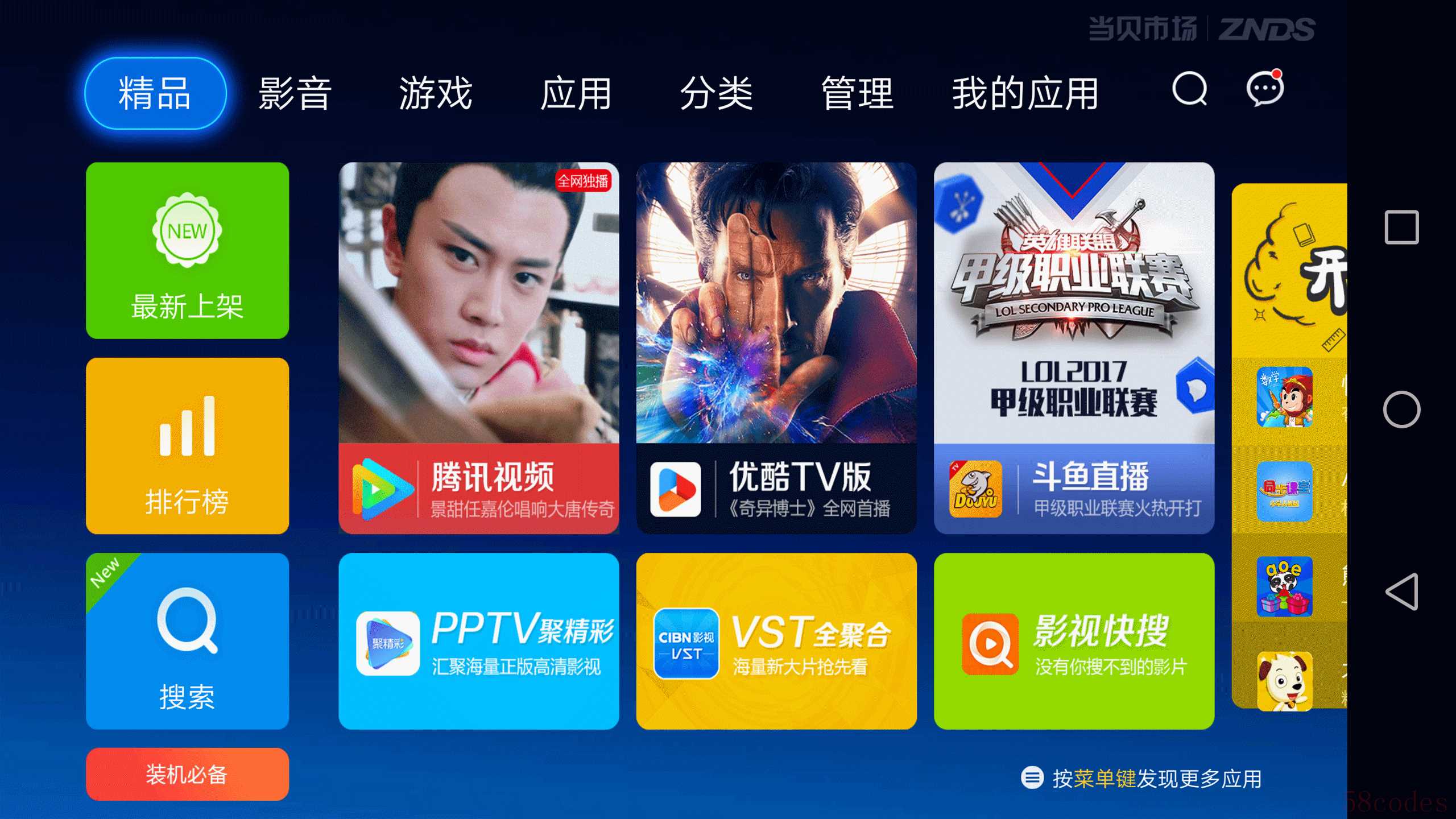Open the 我的应用 tab

(1025, 93)
